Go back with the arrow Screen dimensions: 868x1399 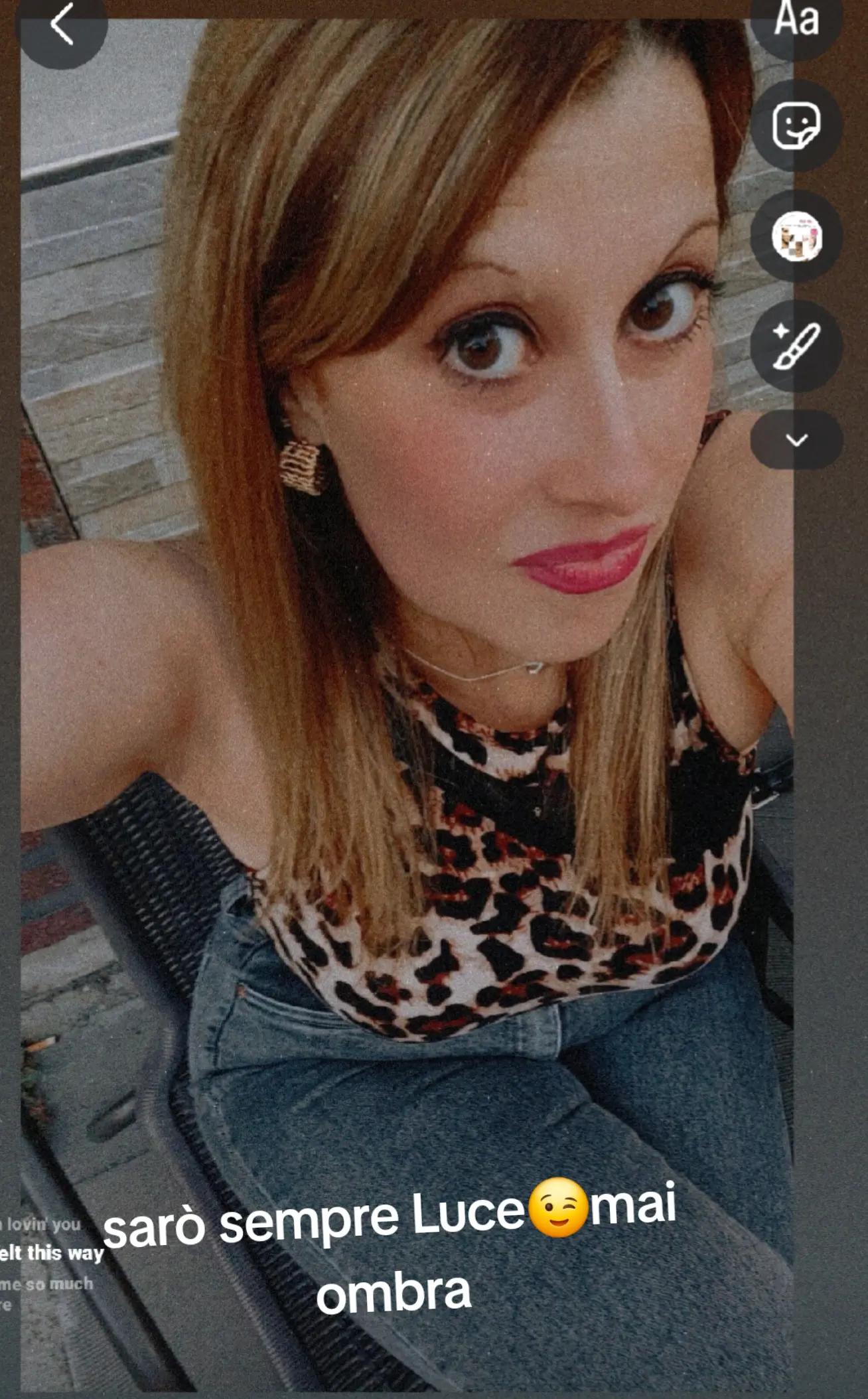(x=62, y=25)
